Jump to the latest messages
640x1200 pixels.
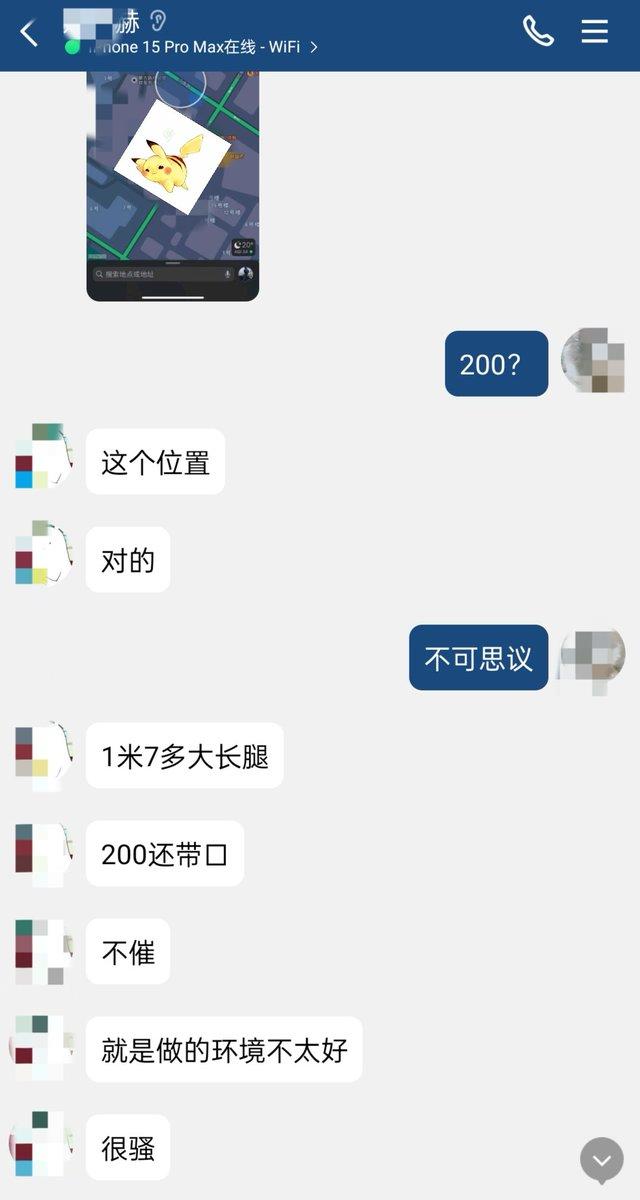coord(602,1160)
